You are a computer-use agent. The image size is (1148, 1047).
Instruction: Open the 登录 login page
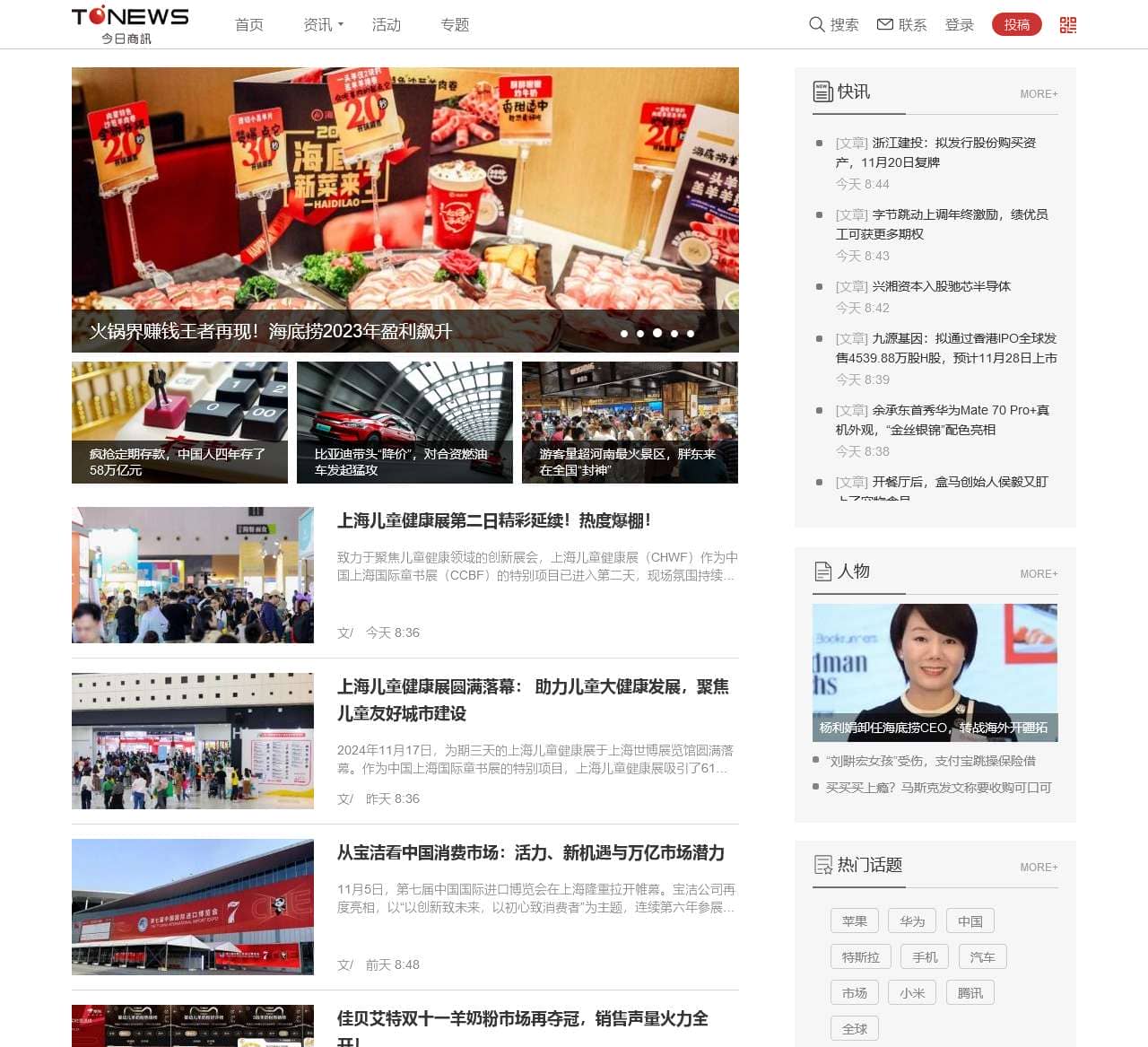click(x=959, y=25)
